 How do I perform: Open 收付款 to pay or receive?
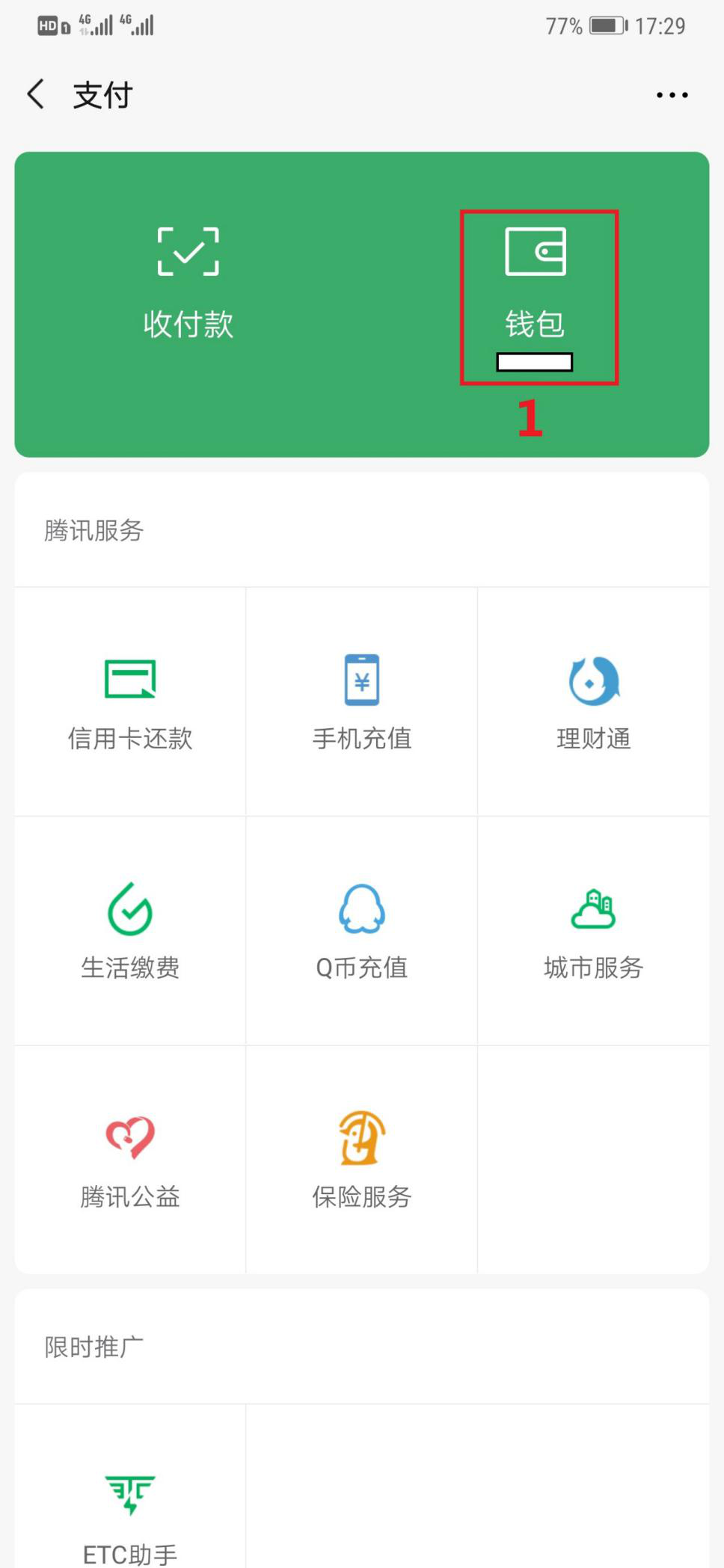tap(188, 284)
